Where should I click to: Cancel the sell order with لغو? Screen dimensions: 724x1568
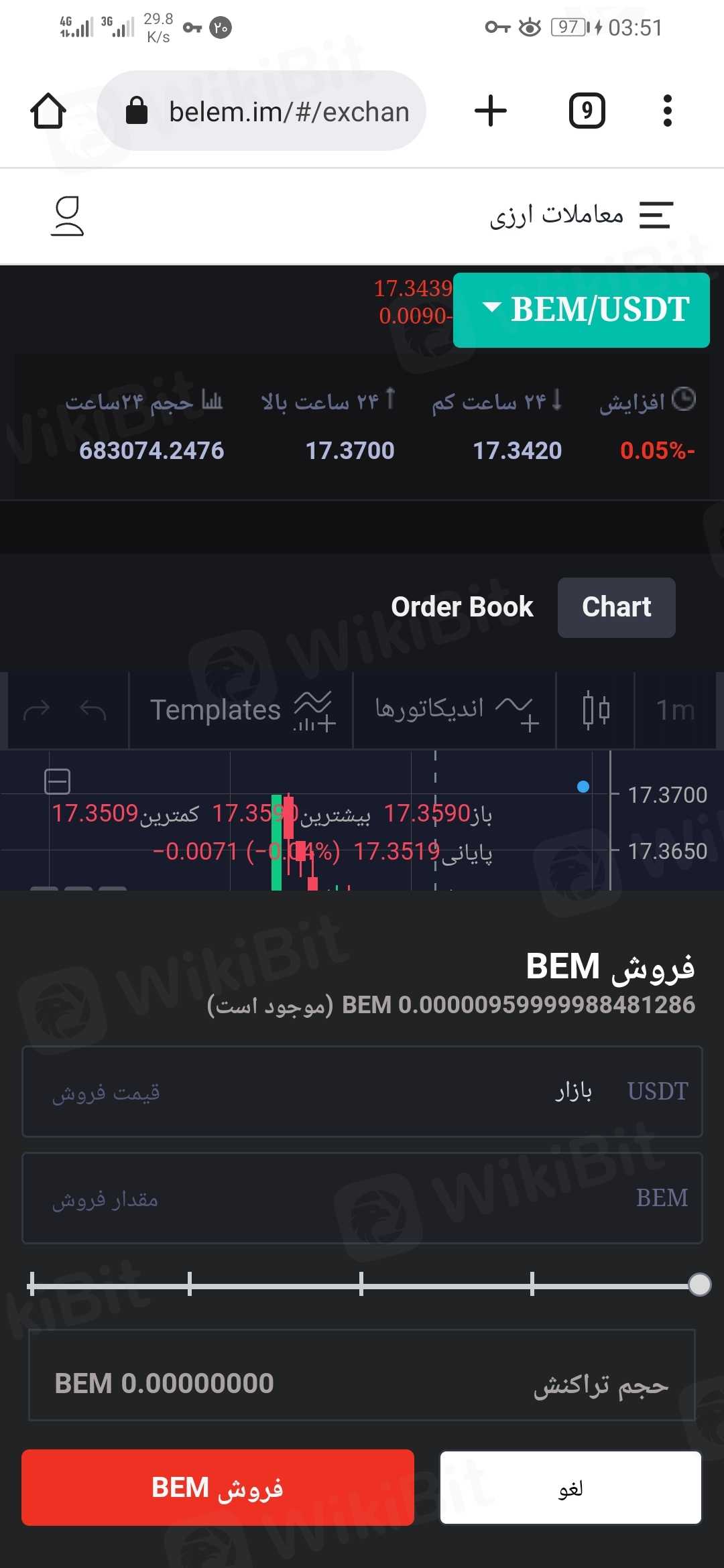570,1488
